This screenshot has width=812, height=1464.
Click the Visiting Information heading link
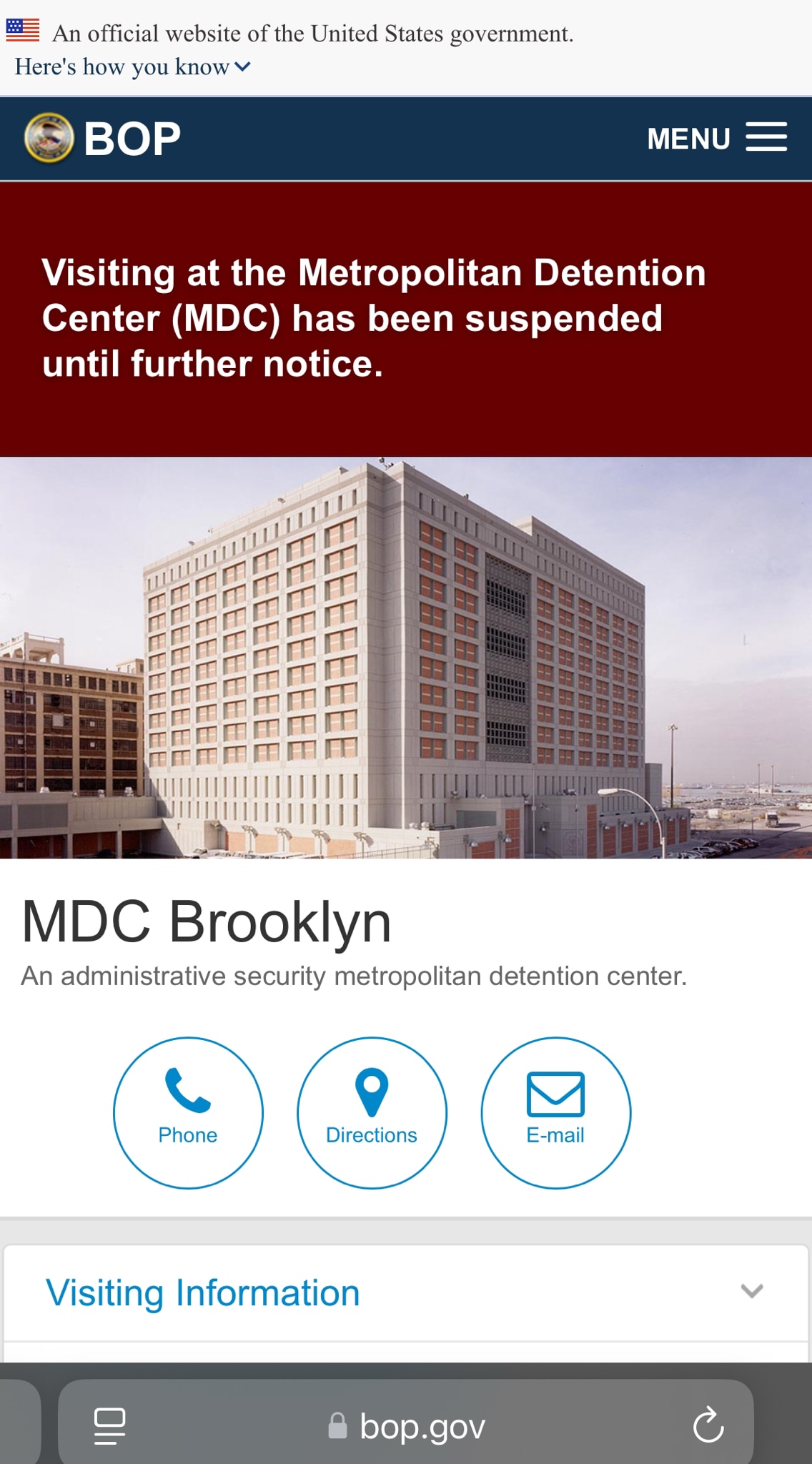(202, 1292)
